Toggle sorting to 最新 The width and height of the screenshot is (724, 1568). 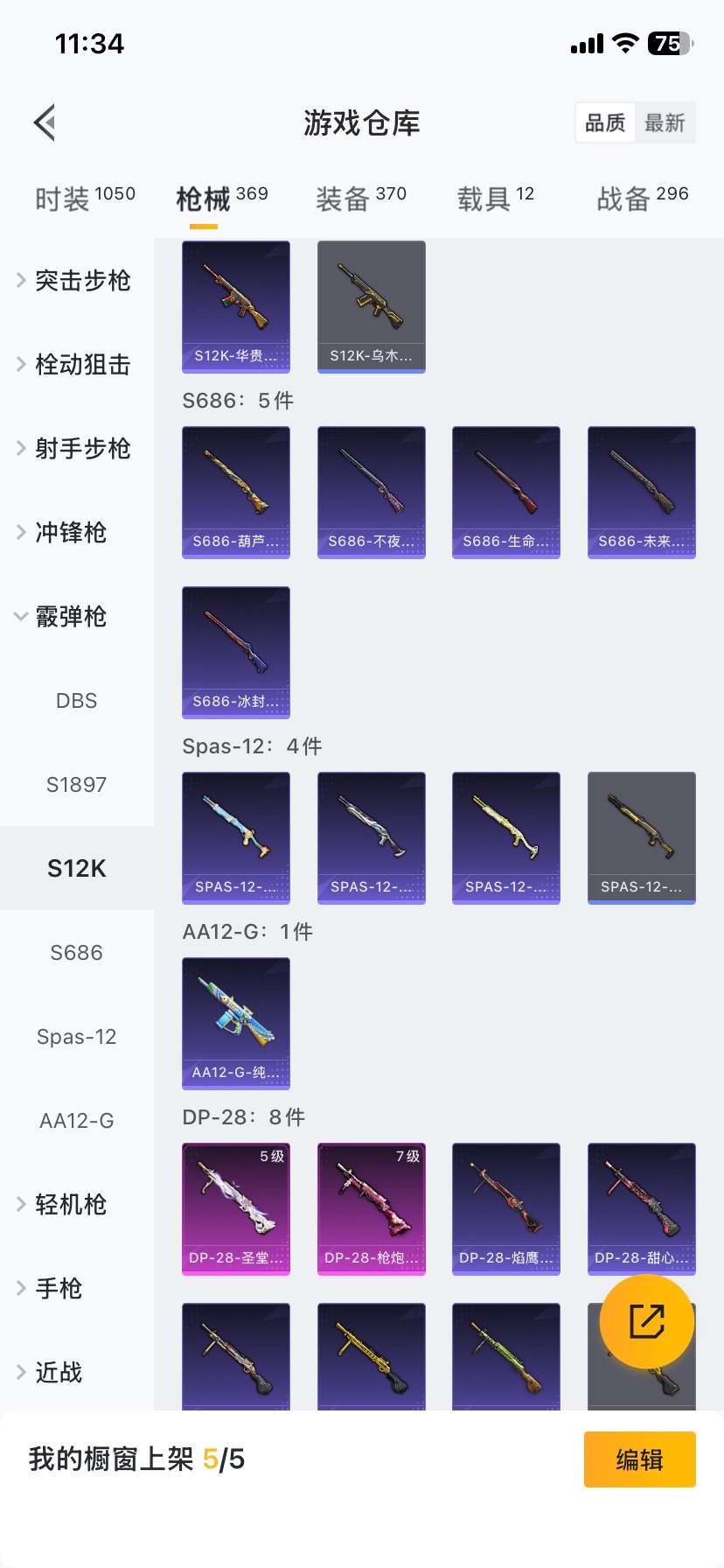click(665, 122)
